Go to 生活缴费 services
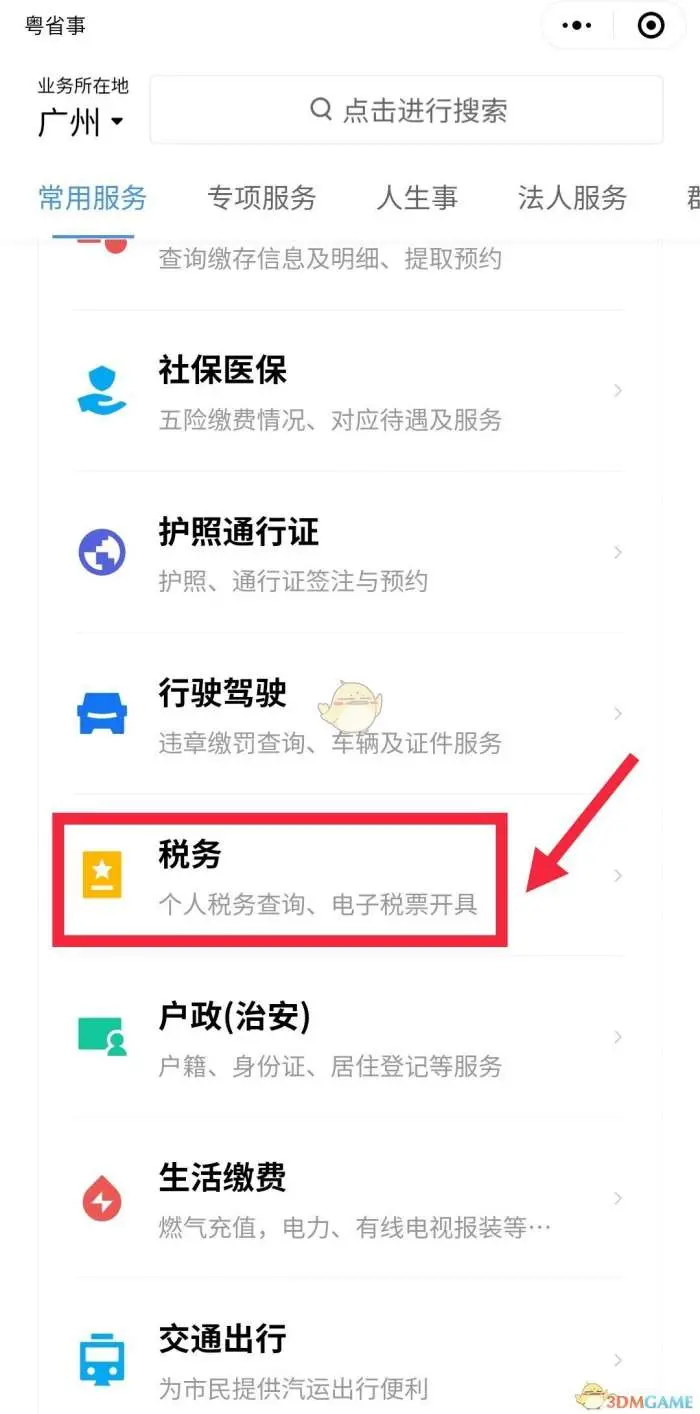This screenshot has height=1414, width=700. click(350, 1198)
